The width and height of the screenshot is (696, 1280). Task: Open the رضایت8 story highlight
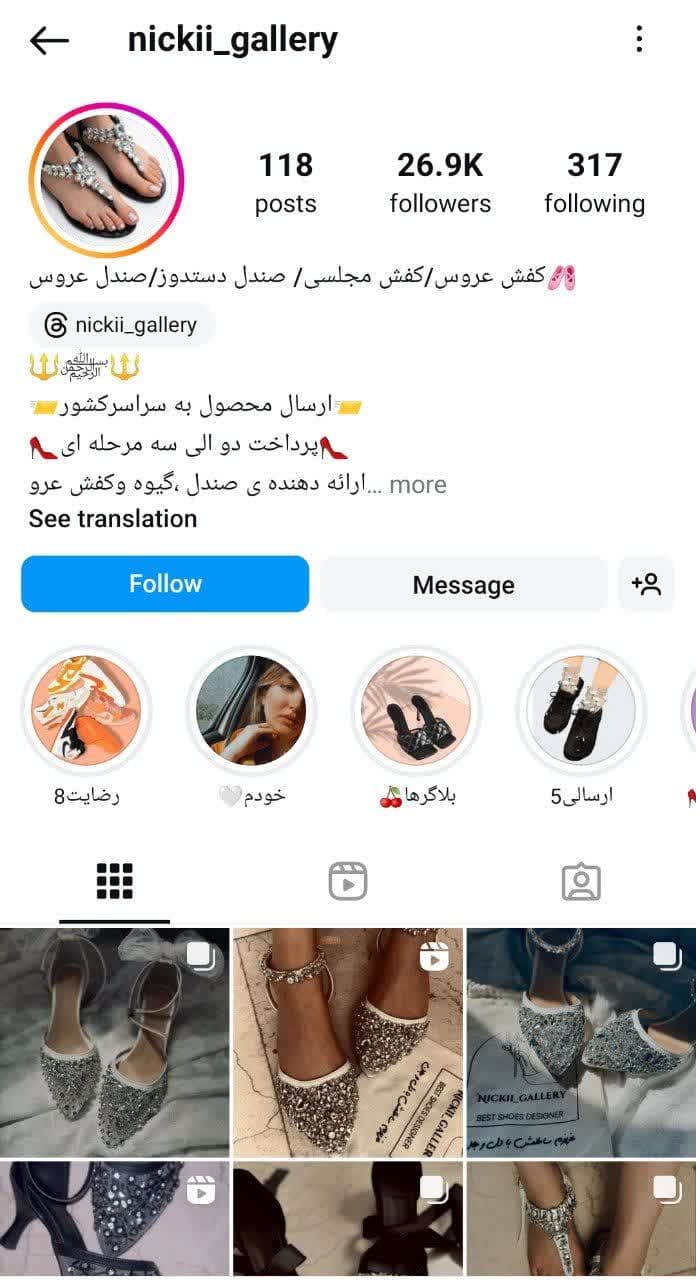(86, 710)
